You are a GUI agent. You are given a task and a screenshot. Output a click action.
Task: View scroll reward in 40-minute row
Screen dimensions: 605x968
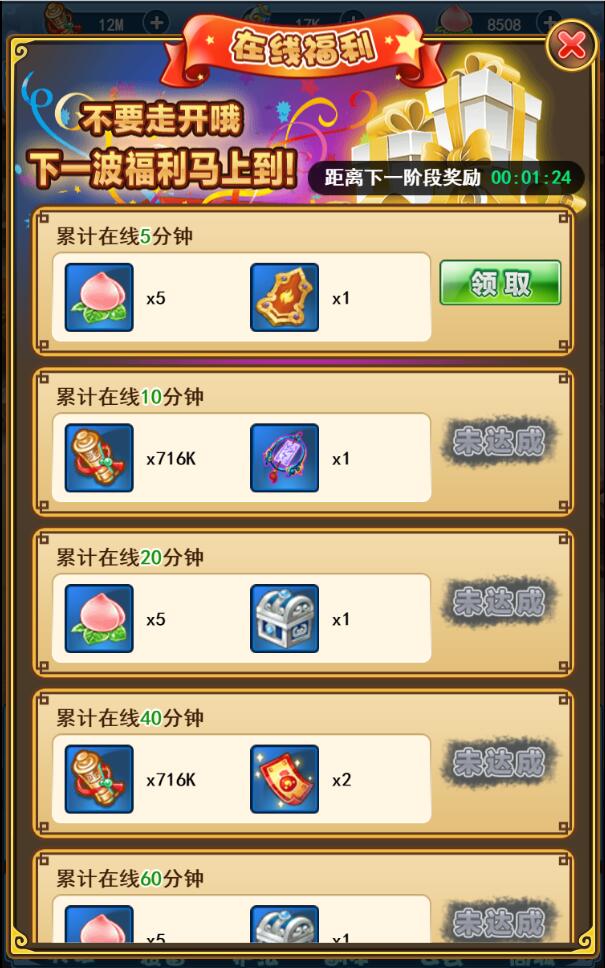coord(99,779)
